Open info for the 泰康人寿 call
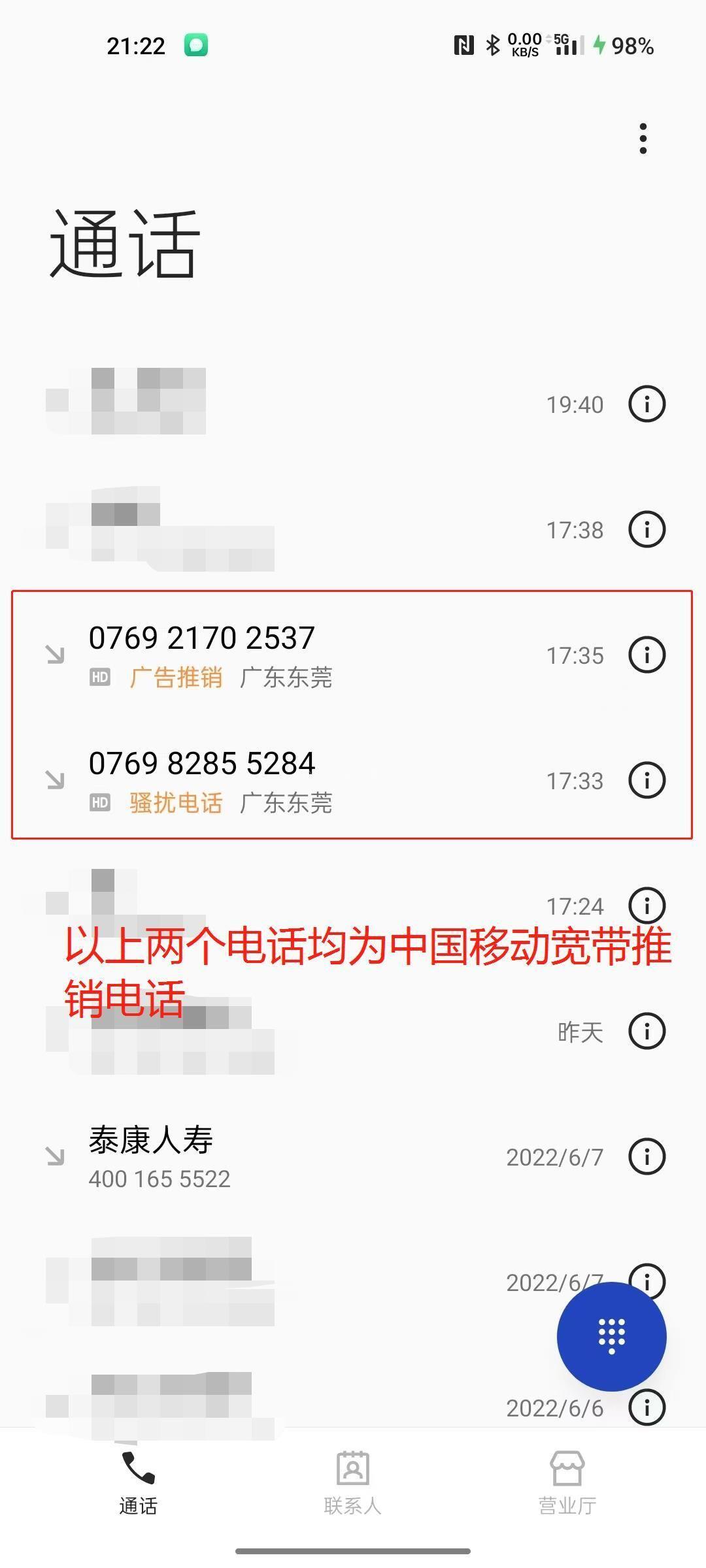This screenshot has width=706, height=1568. (x=647, y=1156)
